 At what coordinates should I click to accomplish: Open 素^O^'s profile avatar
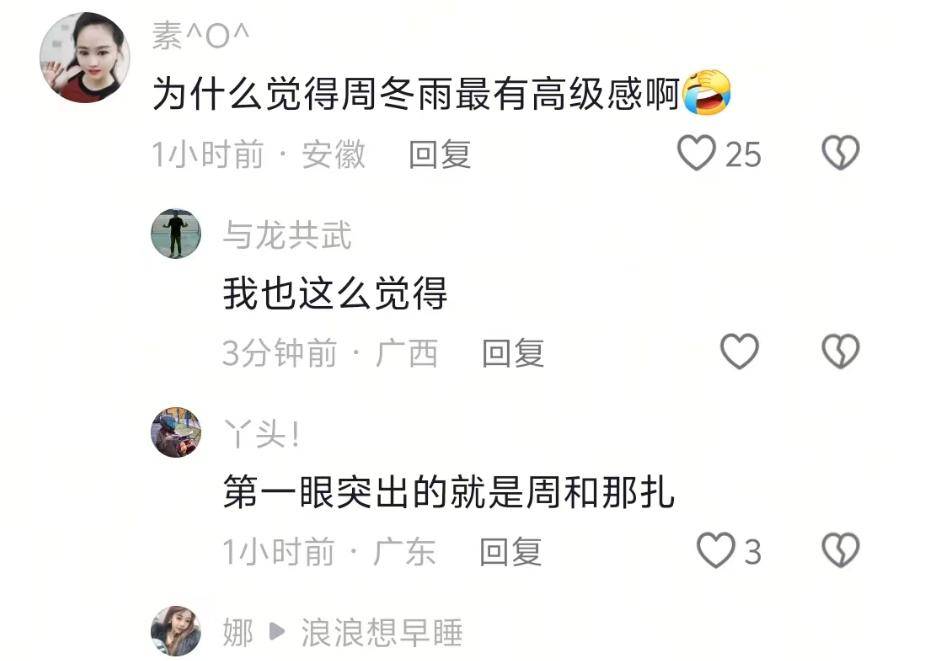tap(84, 57)
